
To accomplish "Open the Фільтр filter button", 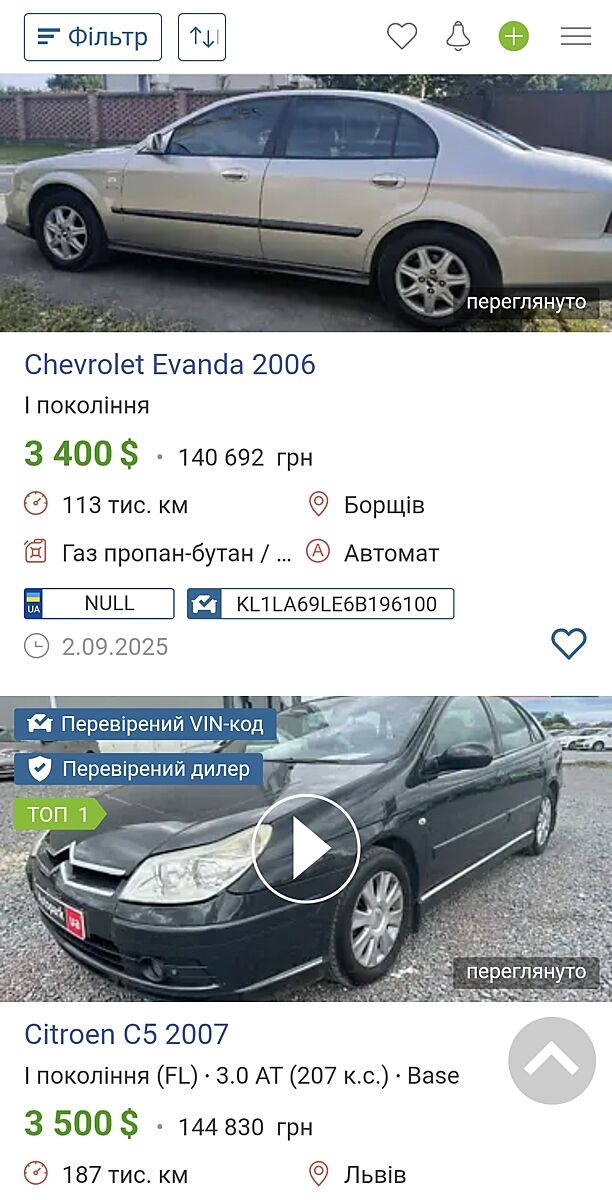I will pos(92,37).
